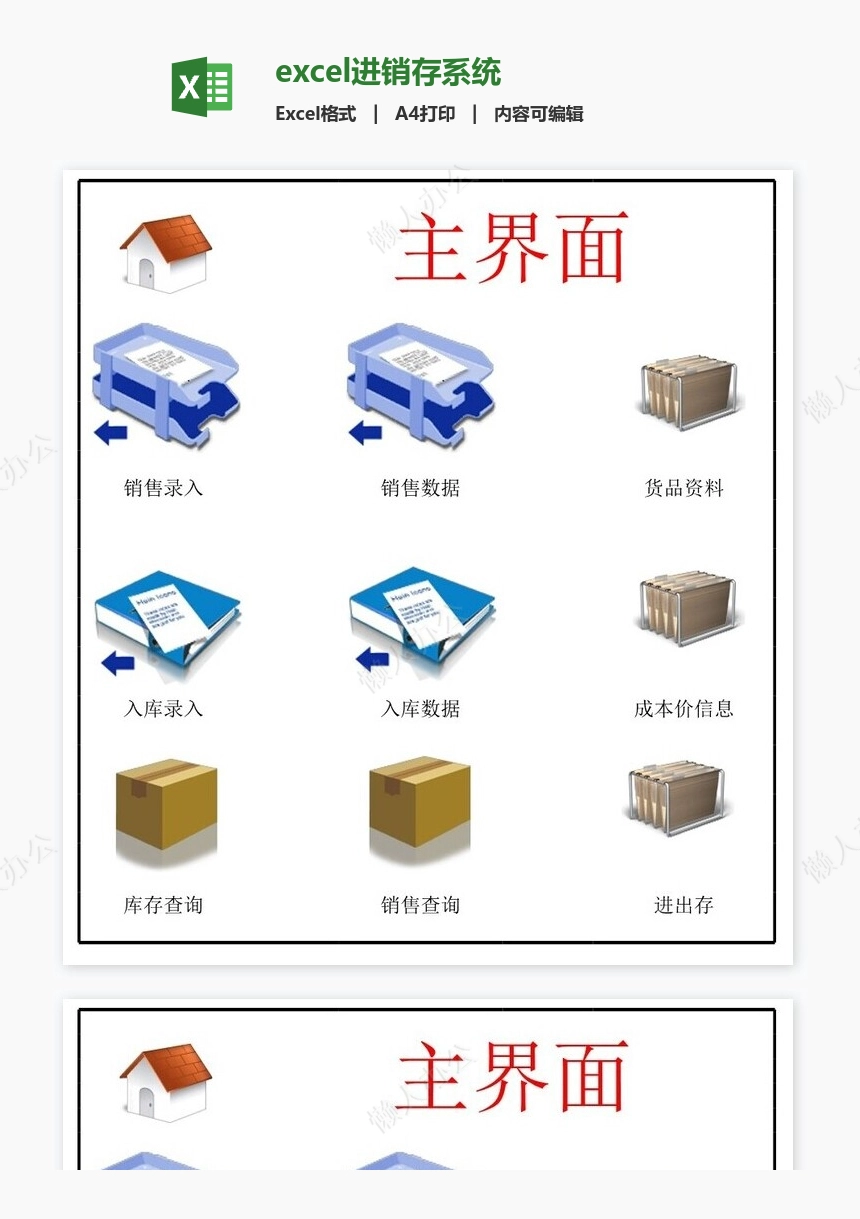Click the 成本价信息 text label
The height and width of the screenshot is (1219, 860).
coord(685,708)
